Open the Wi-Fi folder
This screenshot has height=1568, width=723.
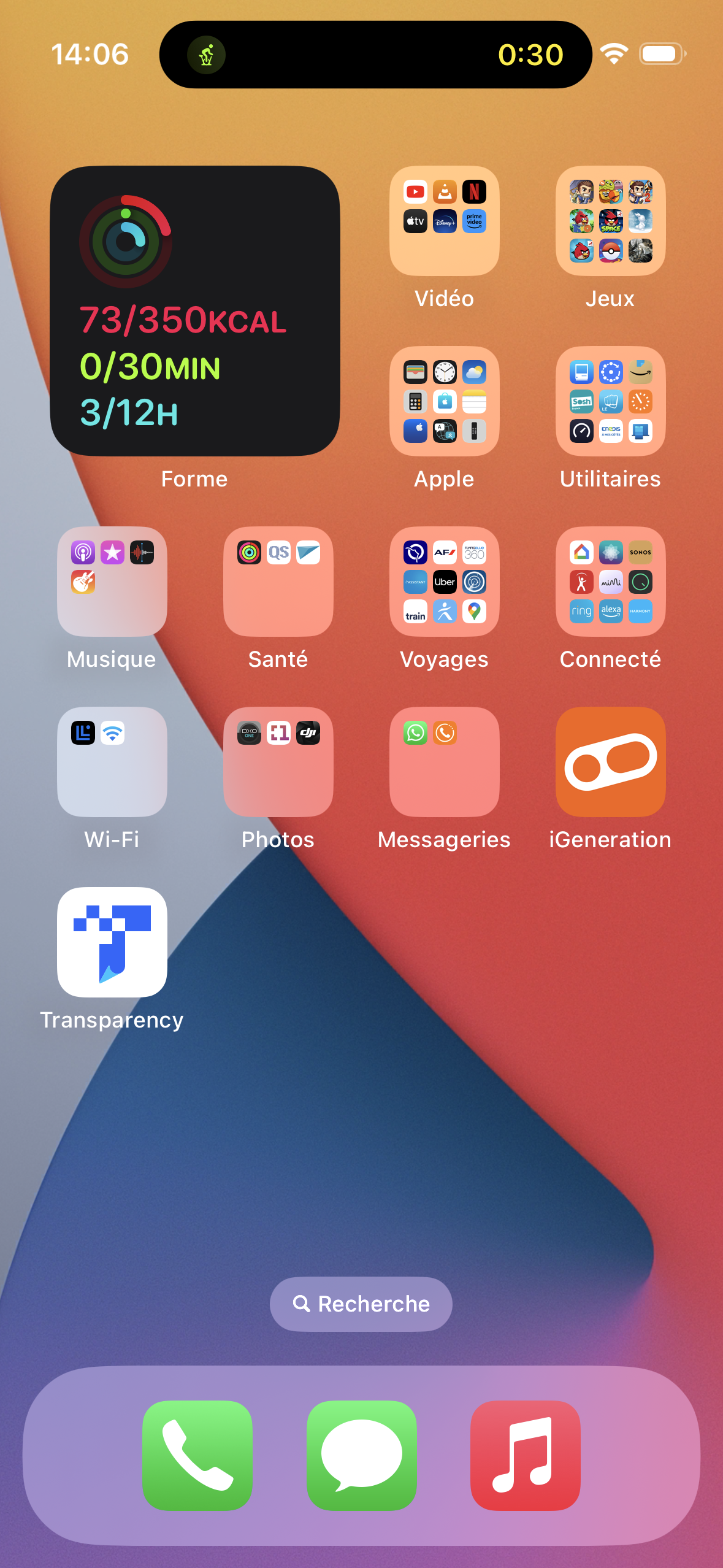[x=112, y=762]
